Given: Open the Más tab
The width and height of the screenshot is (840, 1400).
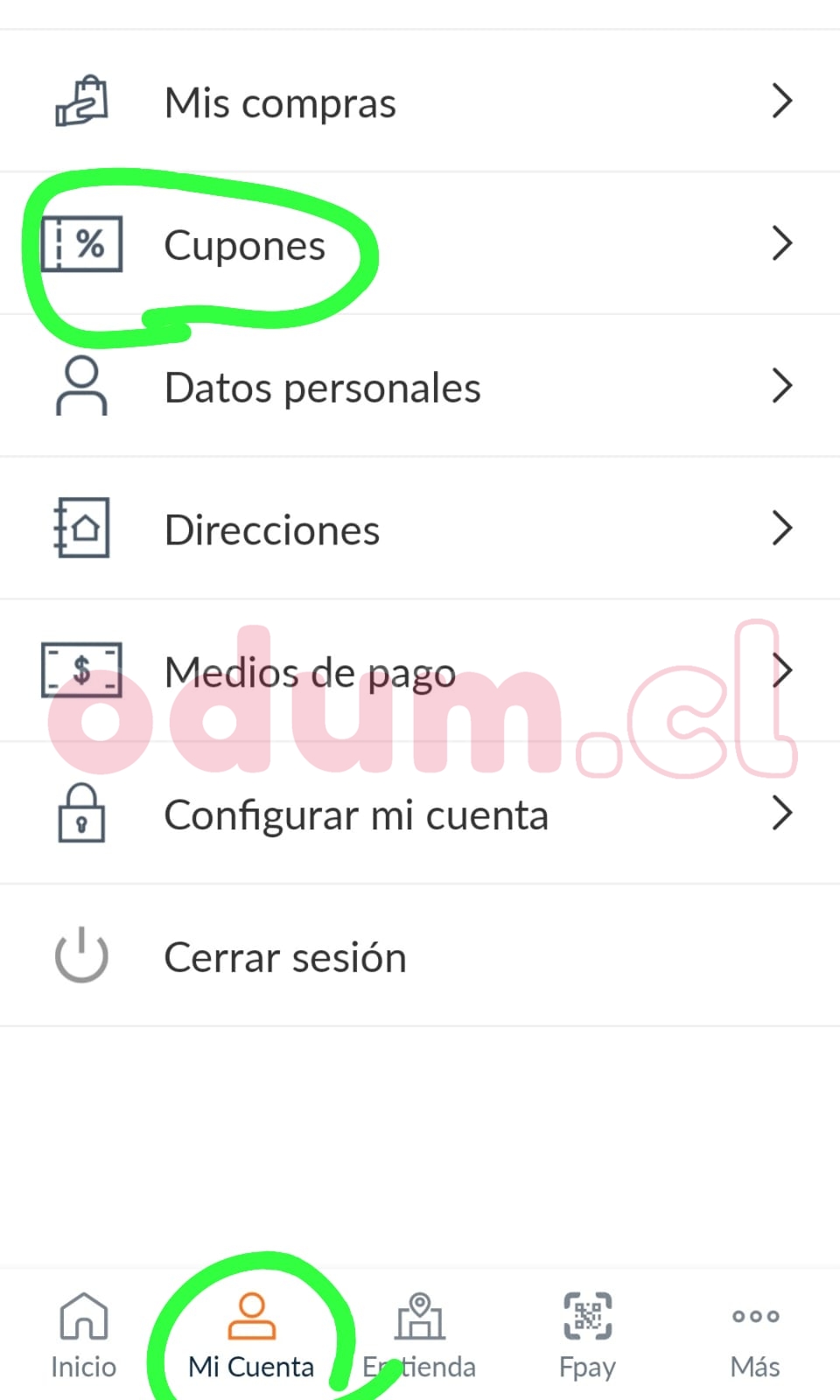Looking at the screenshot, I should (x=755, y=1335).
